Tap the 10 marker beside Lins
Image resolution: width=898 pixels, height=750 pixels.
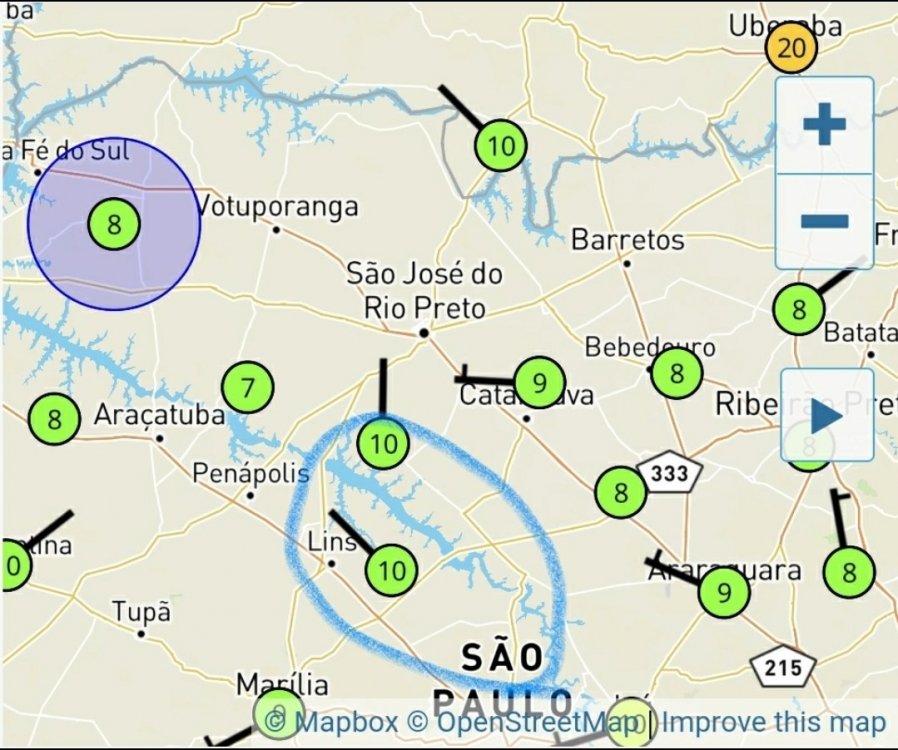click(x=391, y=571)
